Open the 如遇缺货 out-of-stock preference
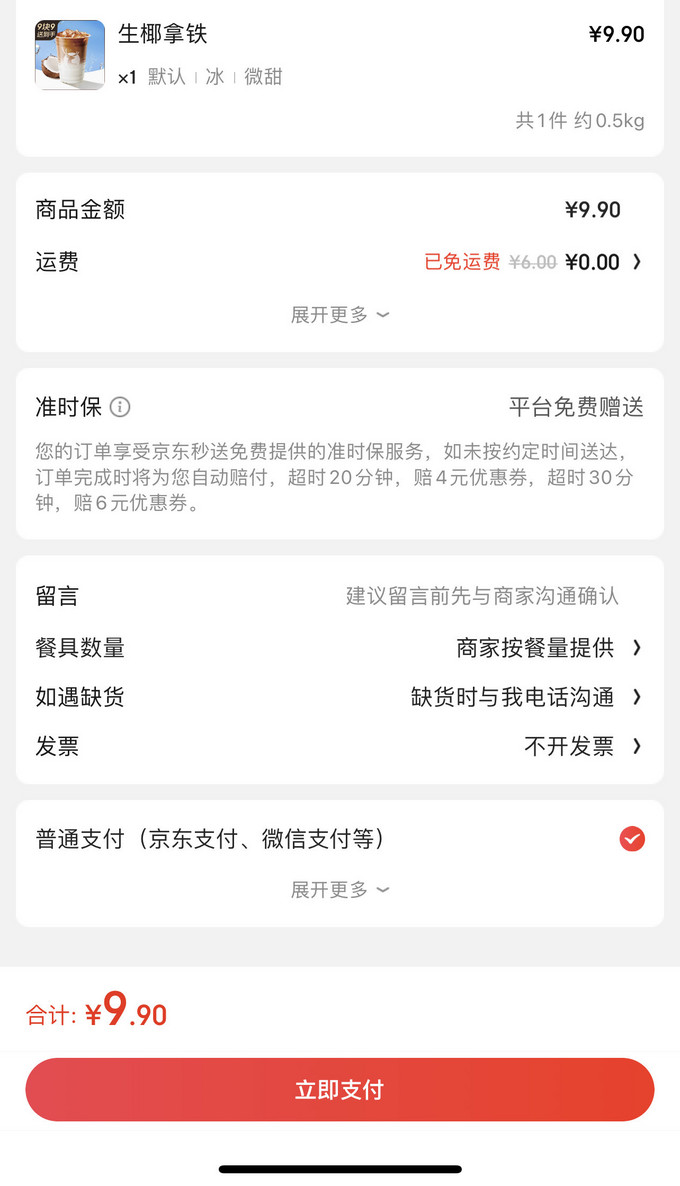The height and width of the screenshot is (1186, 680). (x=525, y=697)
